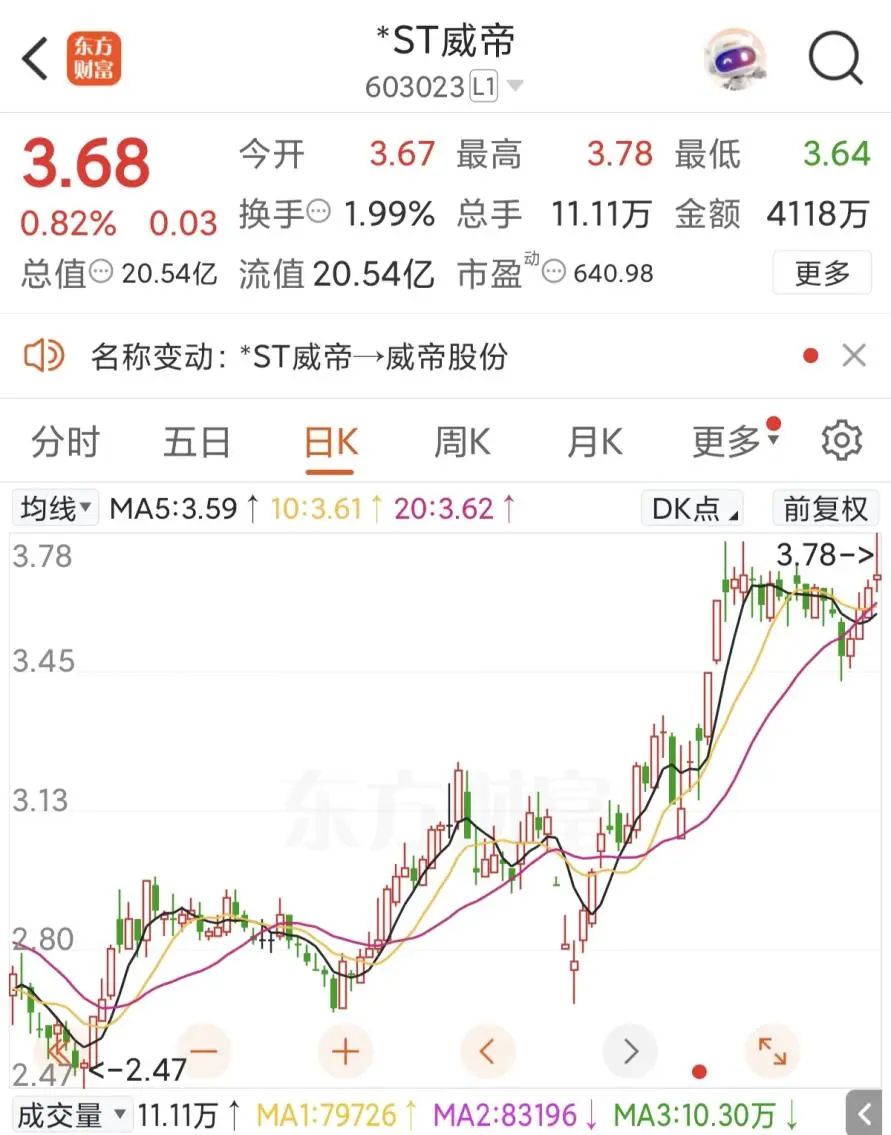The width and height of the screenshot is (891, 1135).
Task: View the 月K chart
Action: (x=595, y=442)
